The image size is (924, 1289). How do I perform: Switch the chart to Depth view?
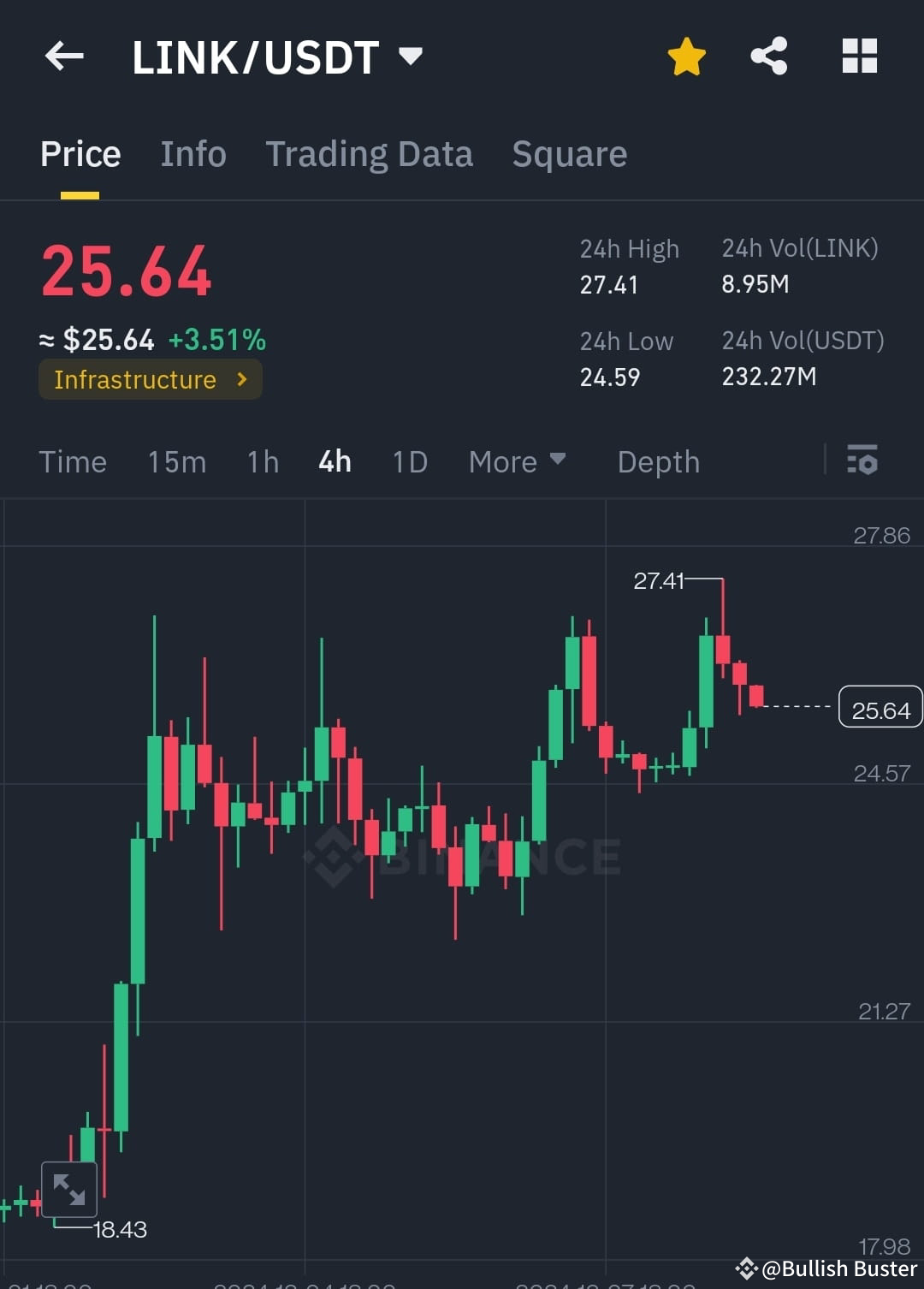[x=658, y=461]
